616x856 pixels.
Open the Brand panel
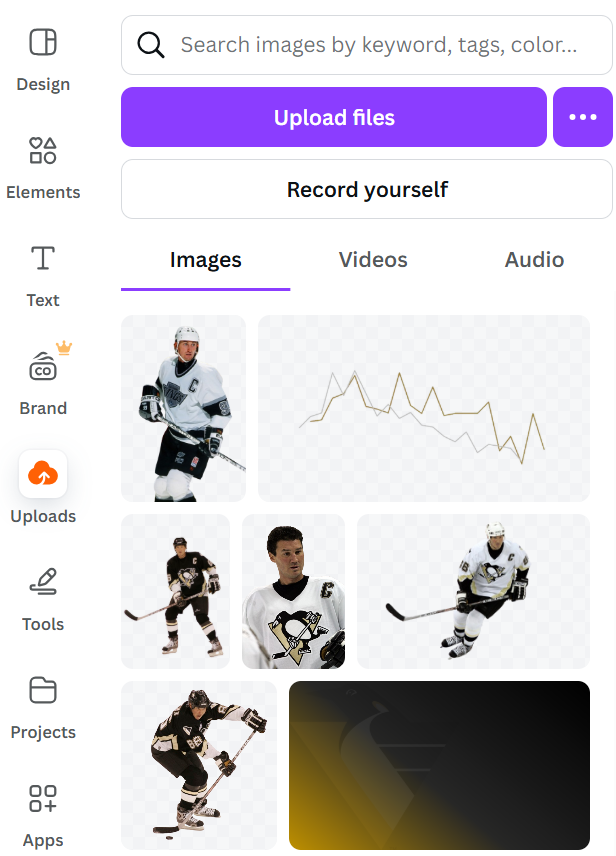43,382
